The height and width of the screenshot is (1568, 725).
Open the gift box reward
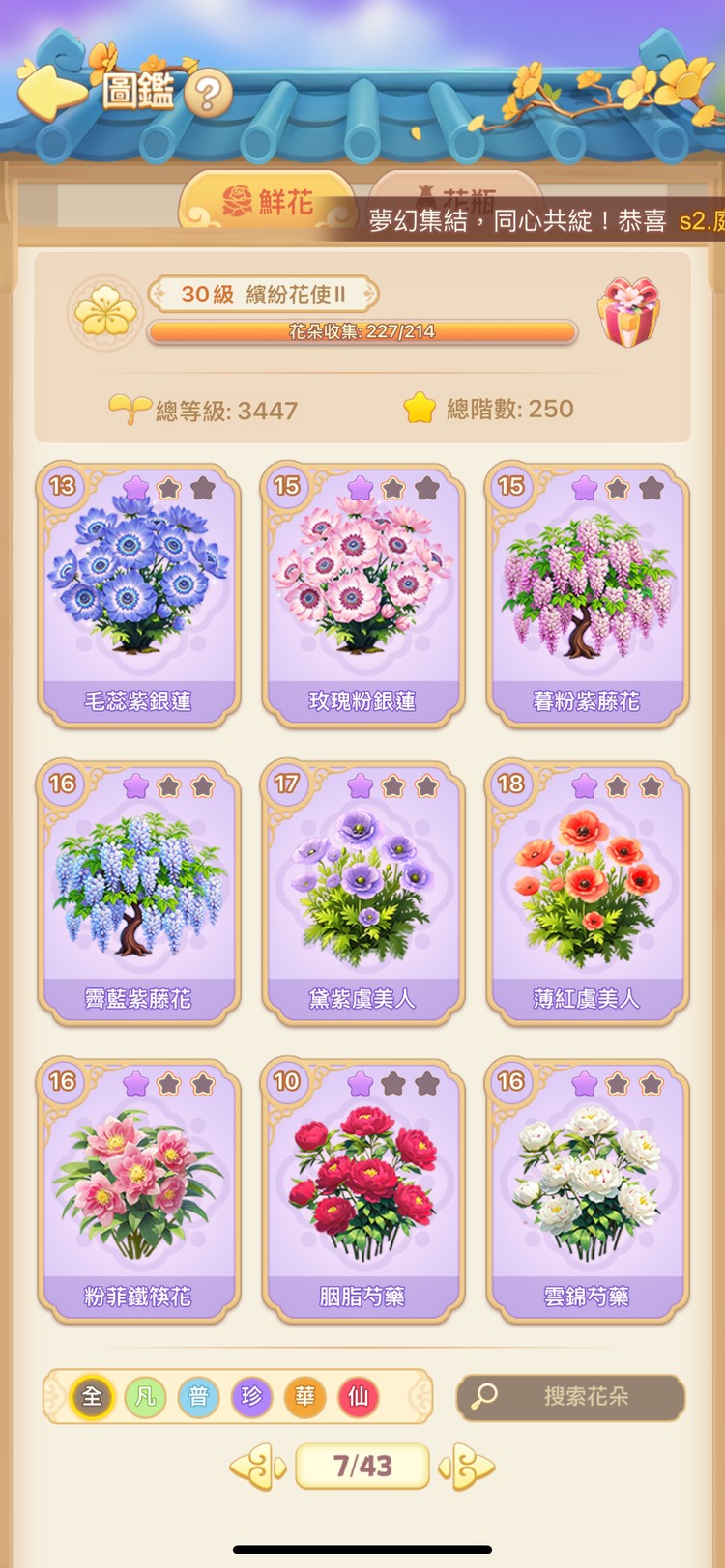coord(629,312)
